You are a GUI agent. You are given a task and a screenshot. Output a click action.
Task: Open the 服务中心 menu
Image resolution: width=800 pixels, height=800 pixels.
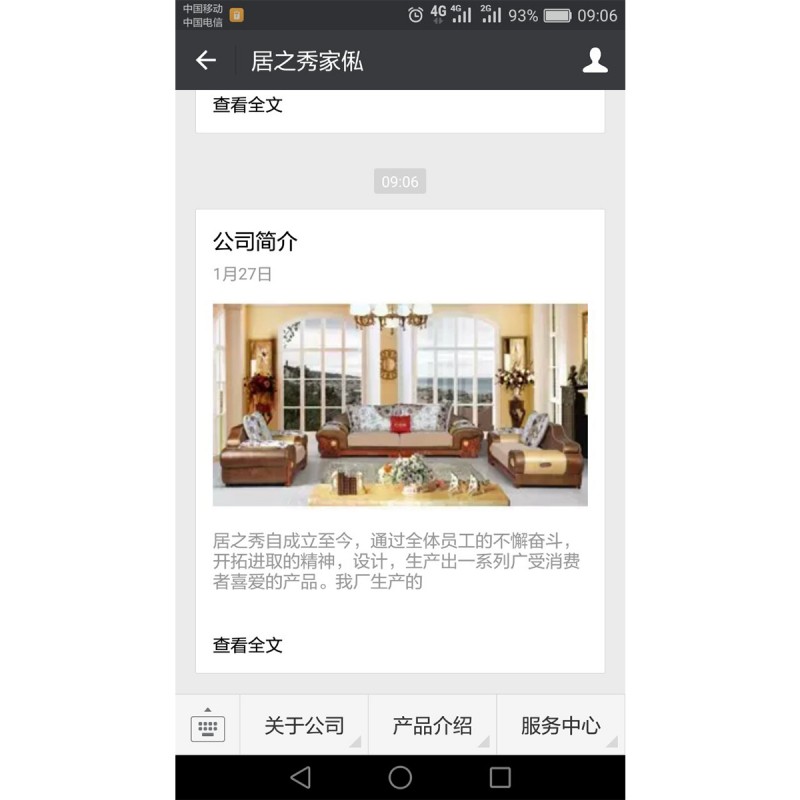coord(560,726)
